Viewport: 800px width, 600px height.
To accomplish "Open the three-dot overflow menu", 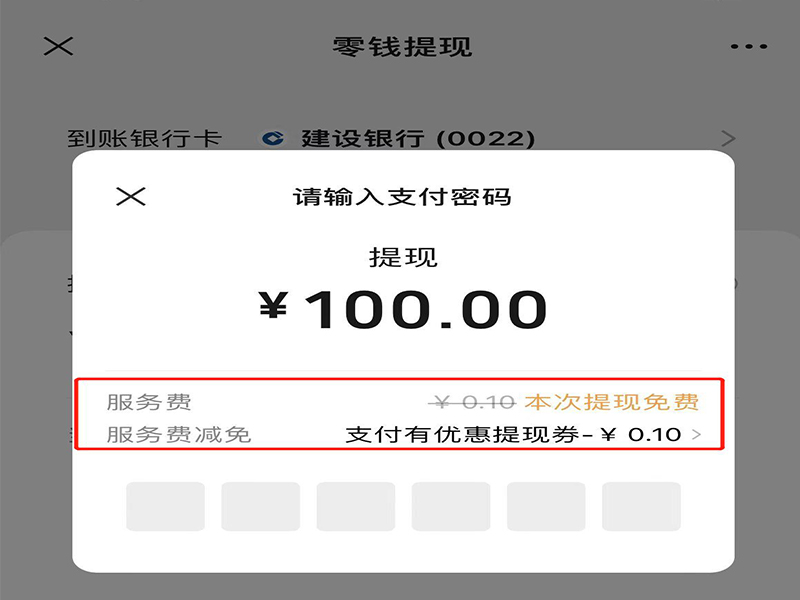I will point(748,47).
